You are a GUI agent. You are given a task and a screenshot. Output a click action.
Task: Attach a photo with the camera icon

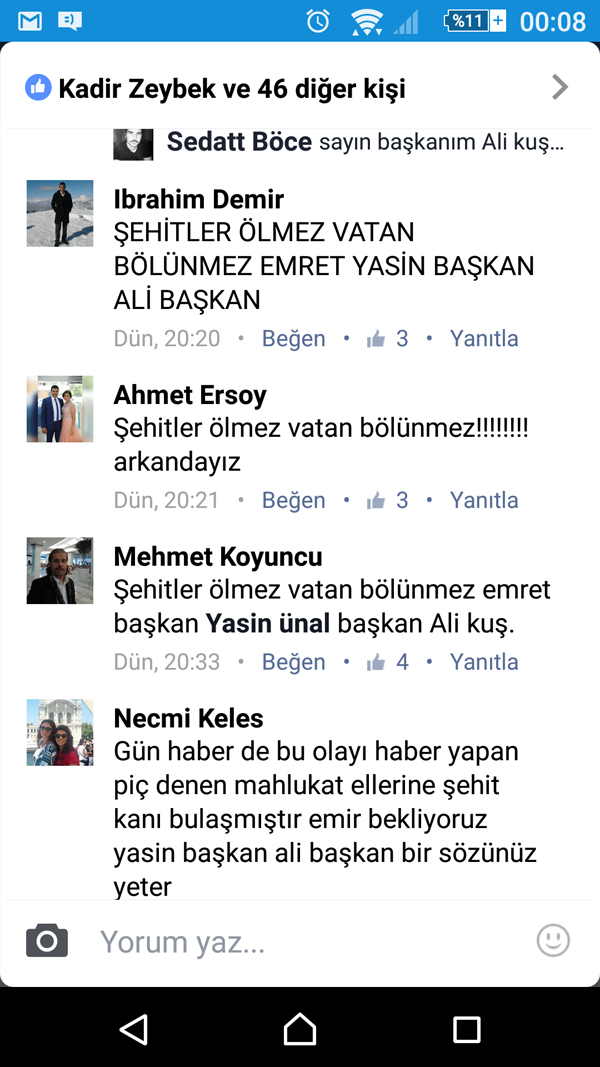(47, 941)
